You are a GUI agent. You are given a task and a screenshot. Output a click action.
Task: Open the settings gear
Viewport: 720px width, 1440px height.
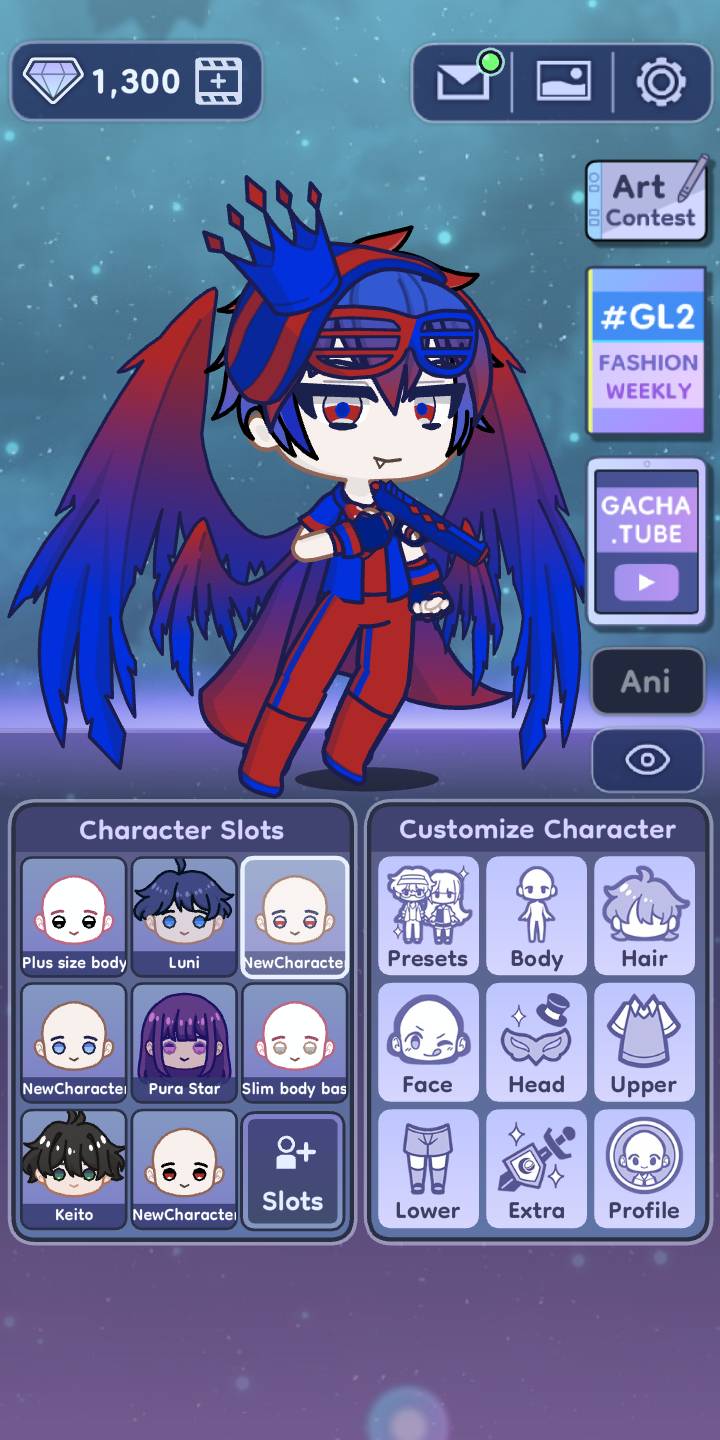coord(660,82)
